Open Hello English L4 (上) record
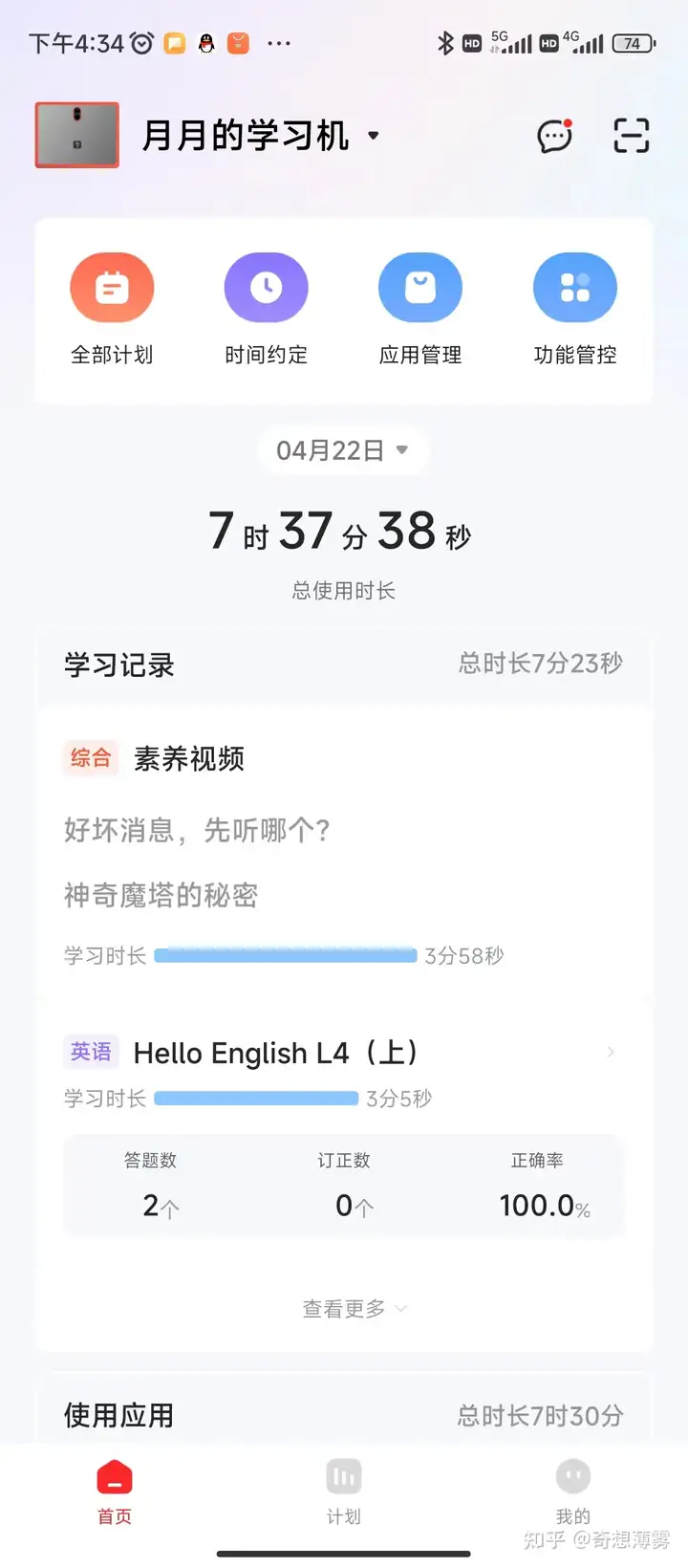This screenshot has height=1568, width=688. [344, 1053]
